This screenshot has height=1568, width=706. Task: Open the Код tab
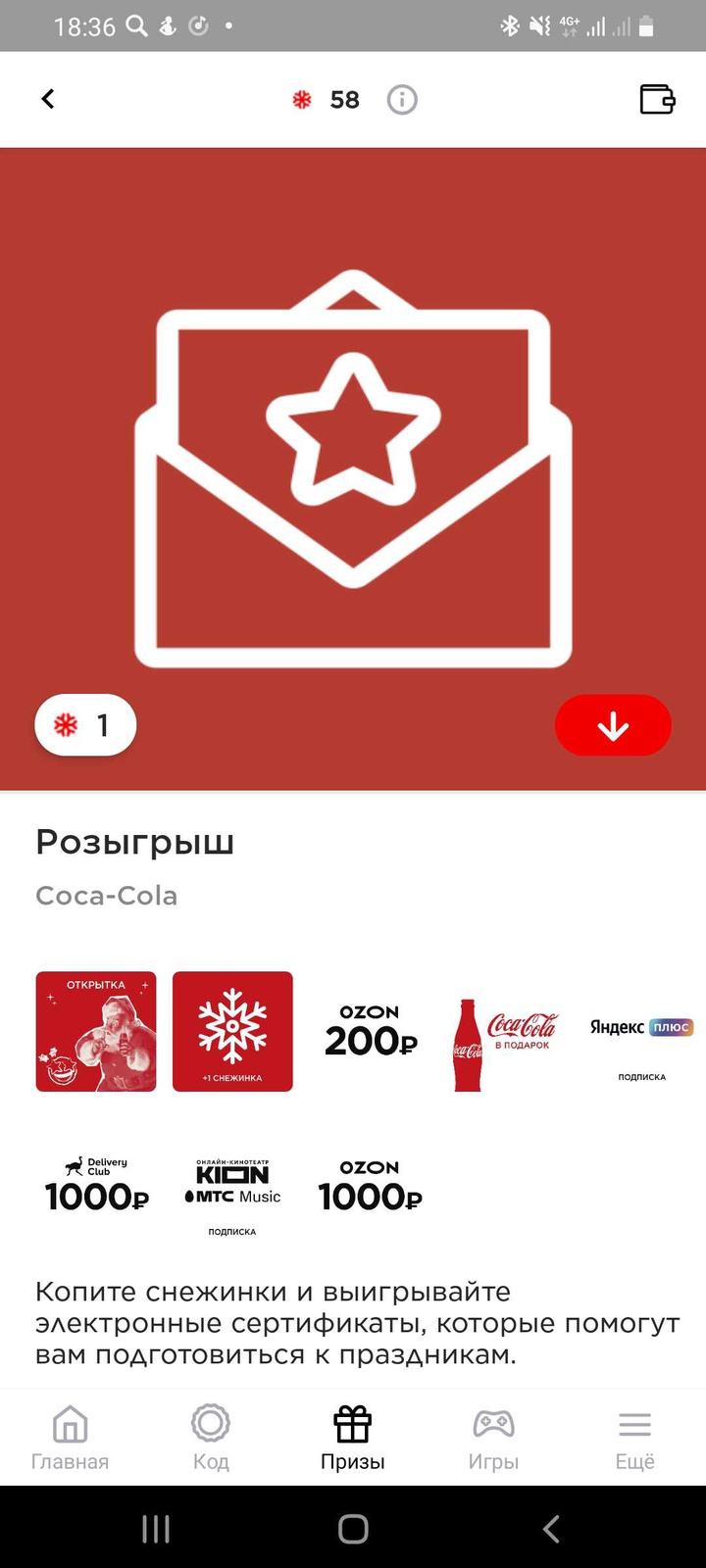point(211,1438)
